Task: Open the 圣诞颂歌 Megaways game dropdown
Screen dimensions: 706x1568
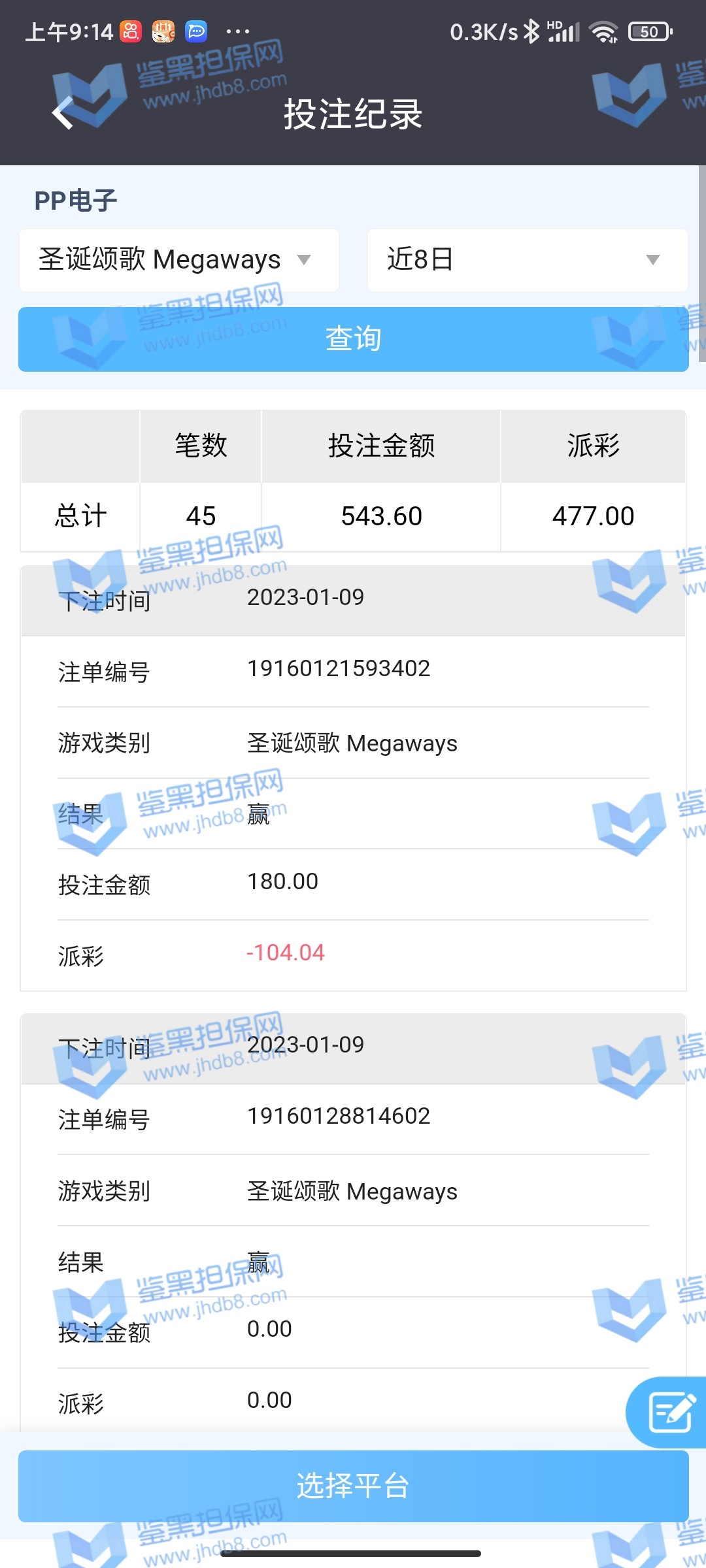Action: (178, 260)
